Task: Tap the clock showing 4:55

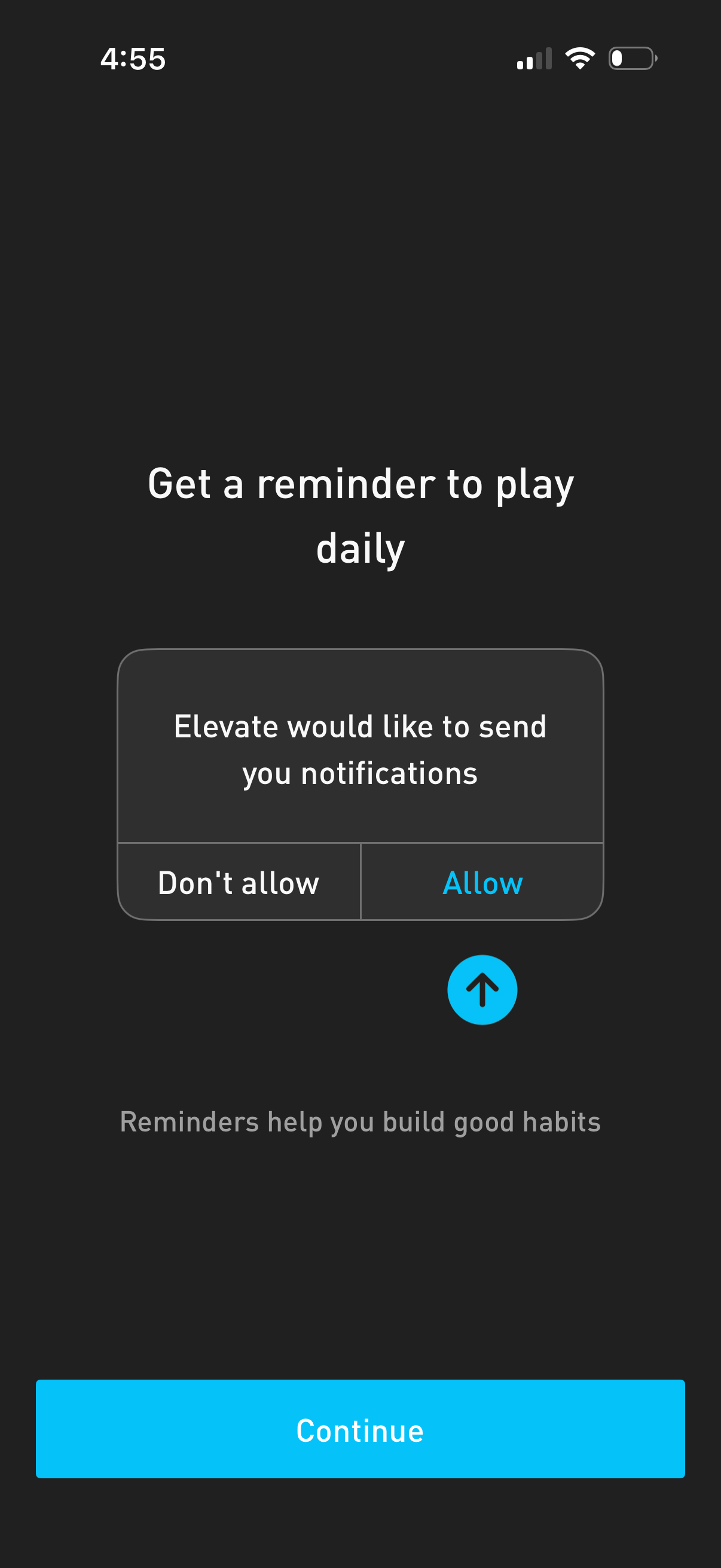Action: click(x=133, y=59)
